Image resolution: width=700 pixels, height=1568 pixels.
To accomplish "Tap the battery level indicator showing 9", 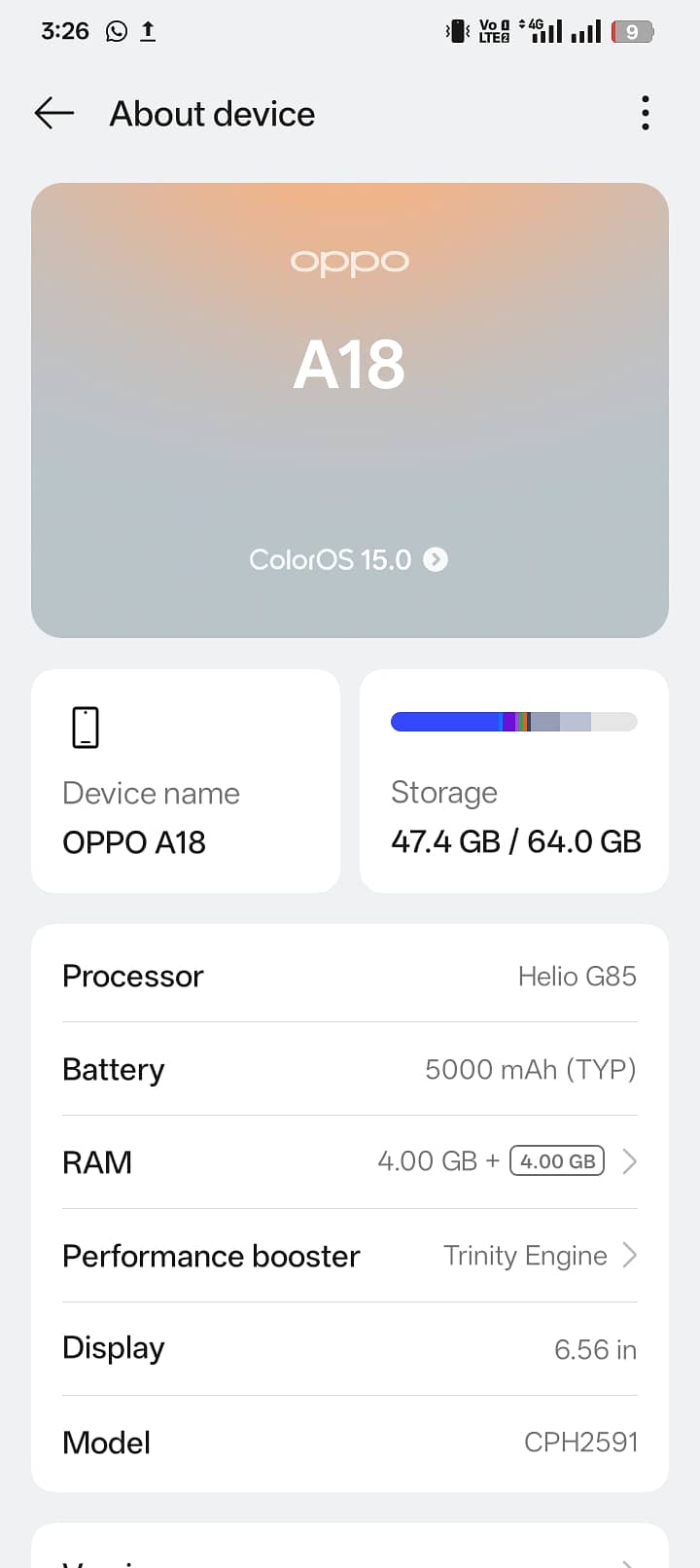I will (632, 31).
